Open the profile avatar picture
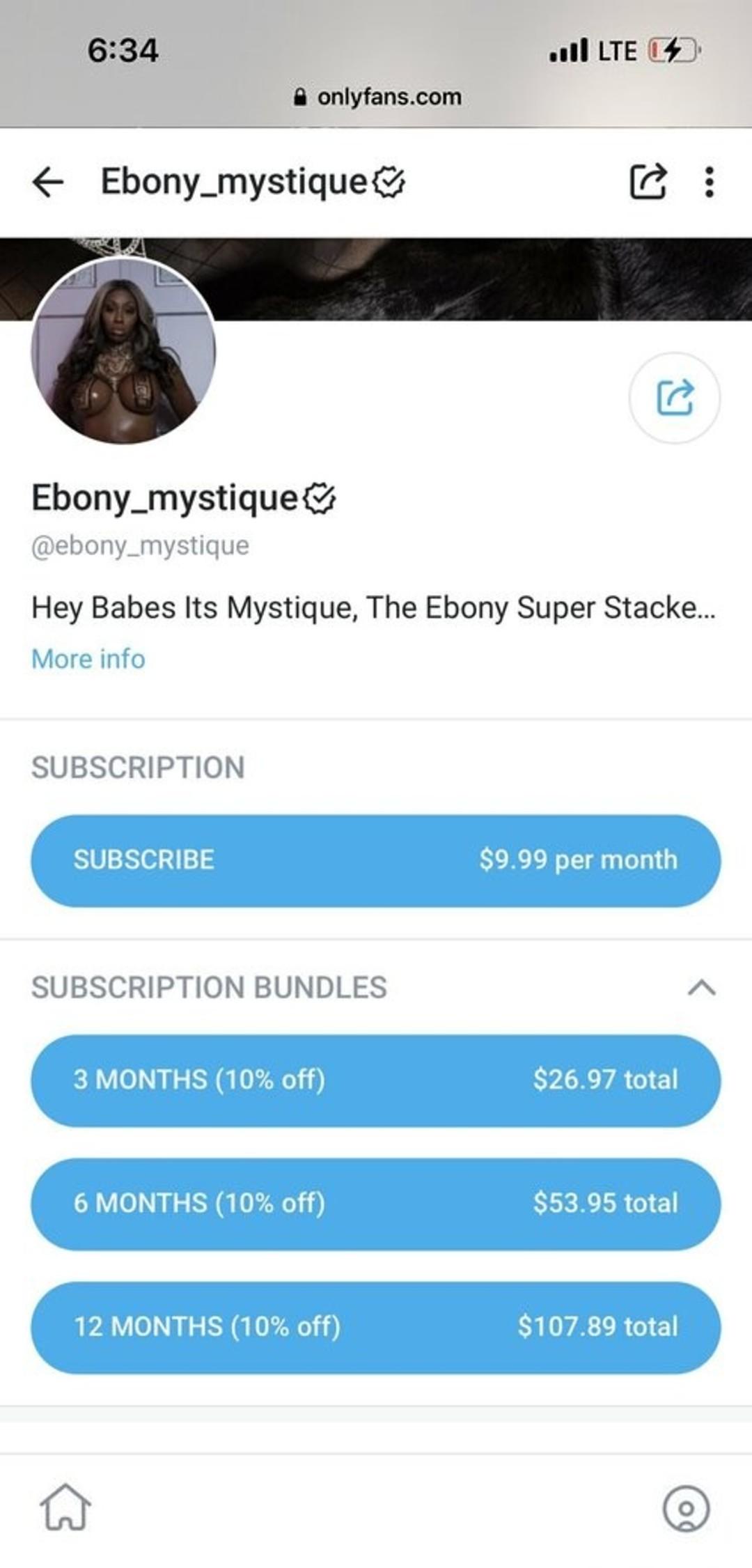The width and height of the screenshot is (752, 1568). tap(123, 350)
